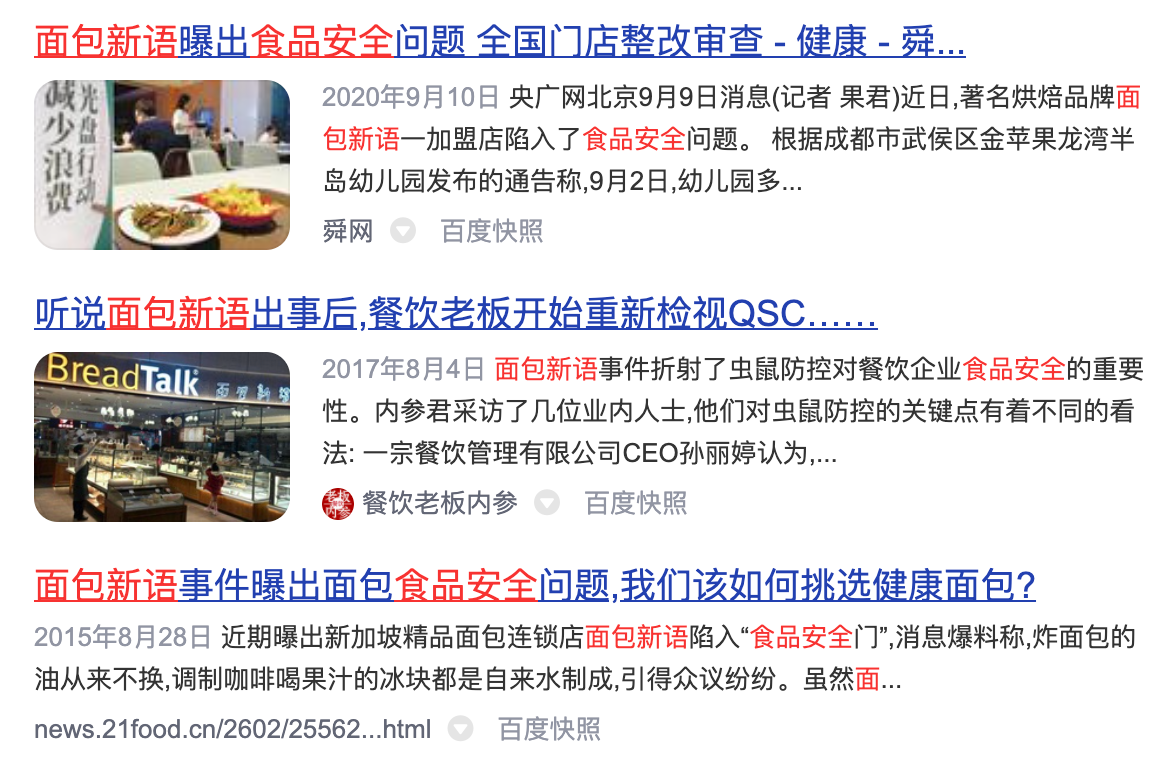Visit the source 餐饮老板内参
The width and height of the screenshot is (1176, 768).
tap(440, 503)
